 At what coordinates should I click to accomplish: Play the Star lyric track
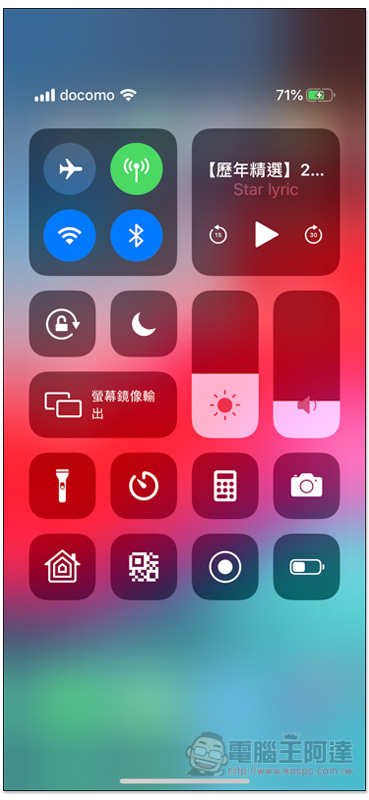pyautogui.click(x=266, y=235)
